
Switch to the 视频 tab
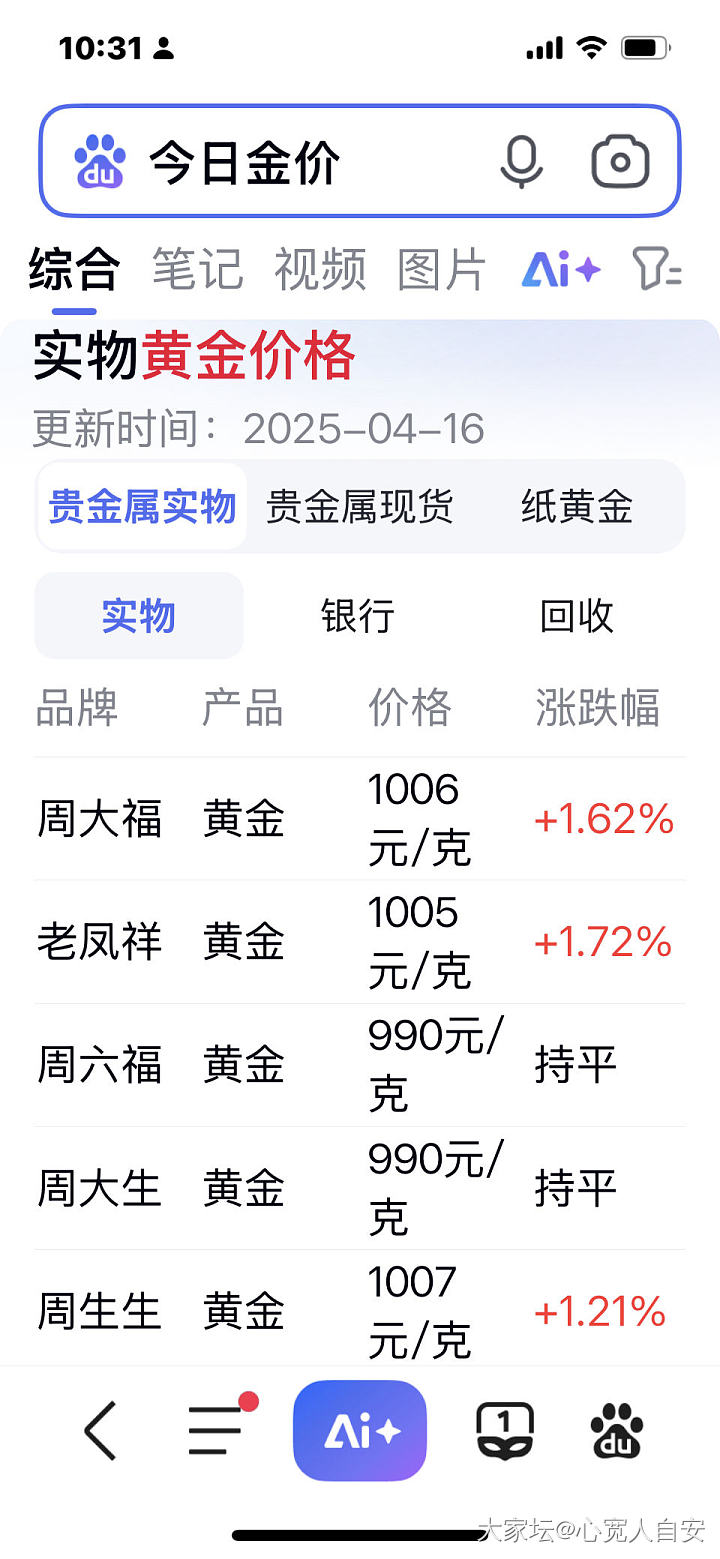(x=320, y=270)
